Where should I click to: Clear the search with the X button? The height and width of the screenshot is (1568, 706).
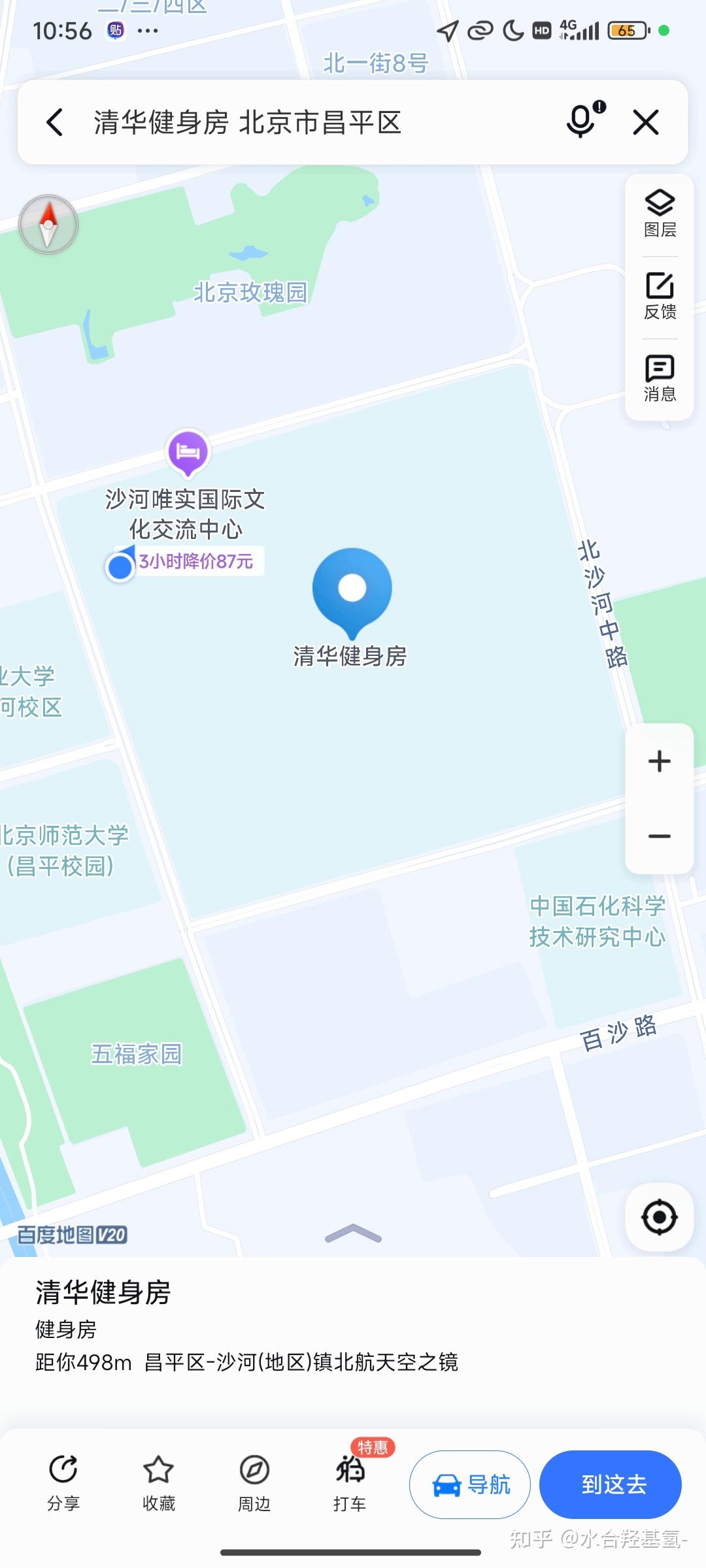646,122
